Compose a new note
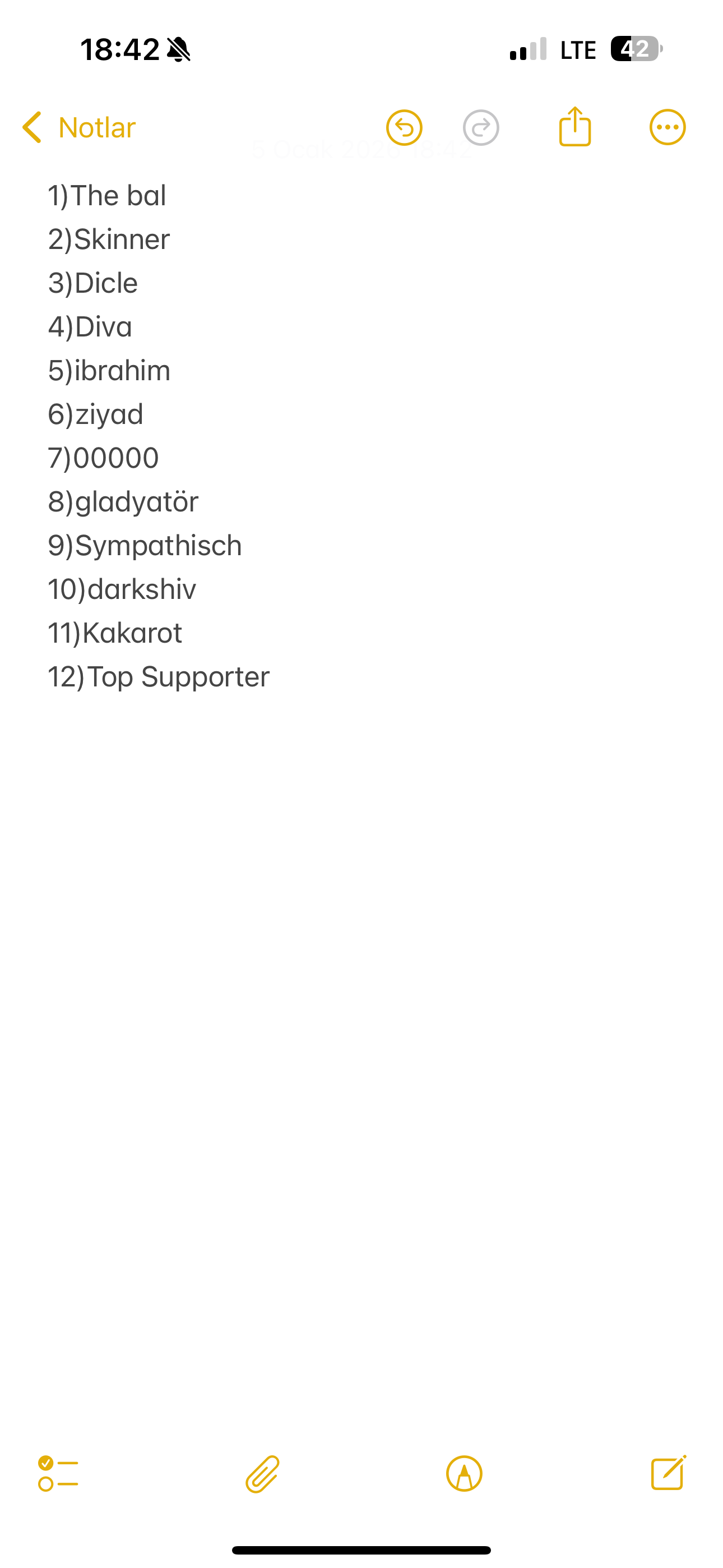 pyautogui.click(x=668, y=1473)
